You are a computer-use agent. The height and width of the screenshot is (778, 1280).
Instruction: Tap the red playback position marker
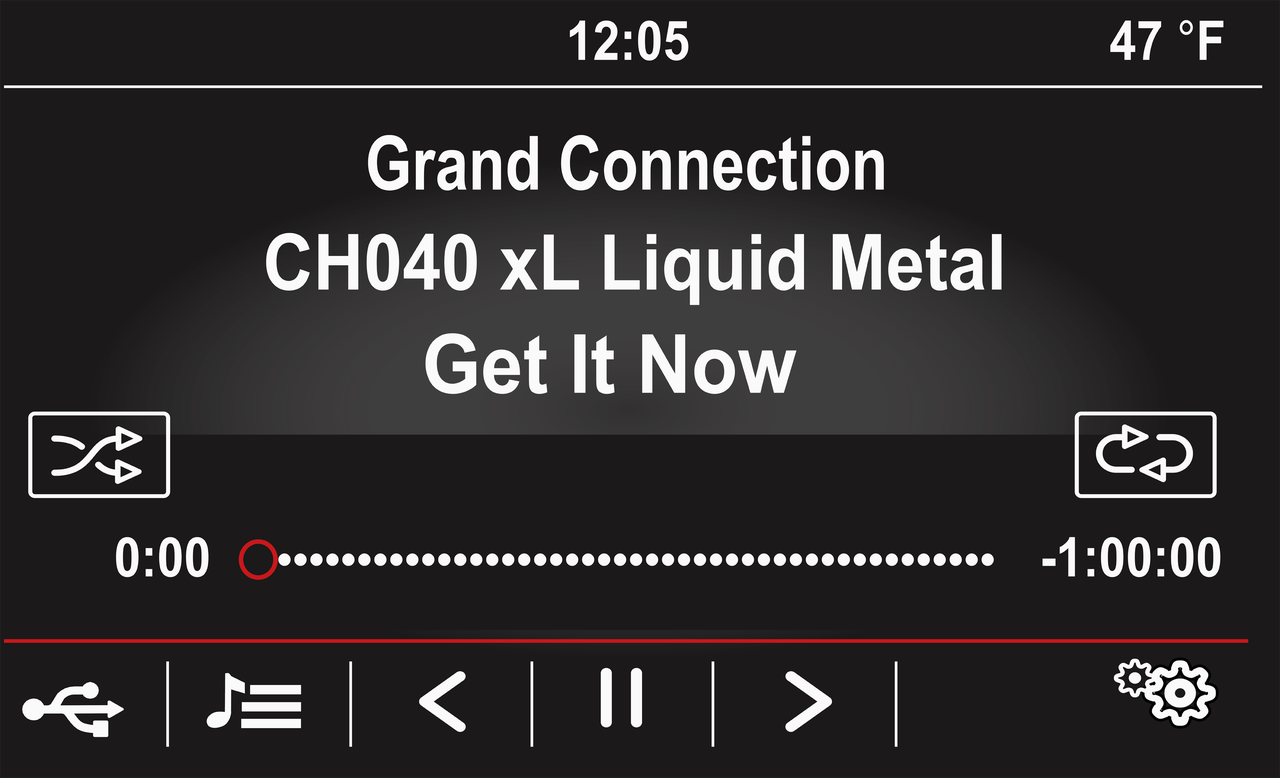(257, 559)
